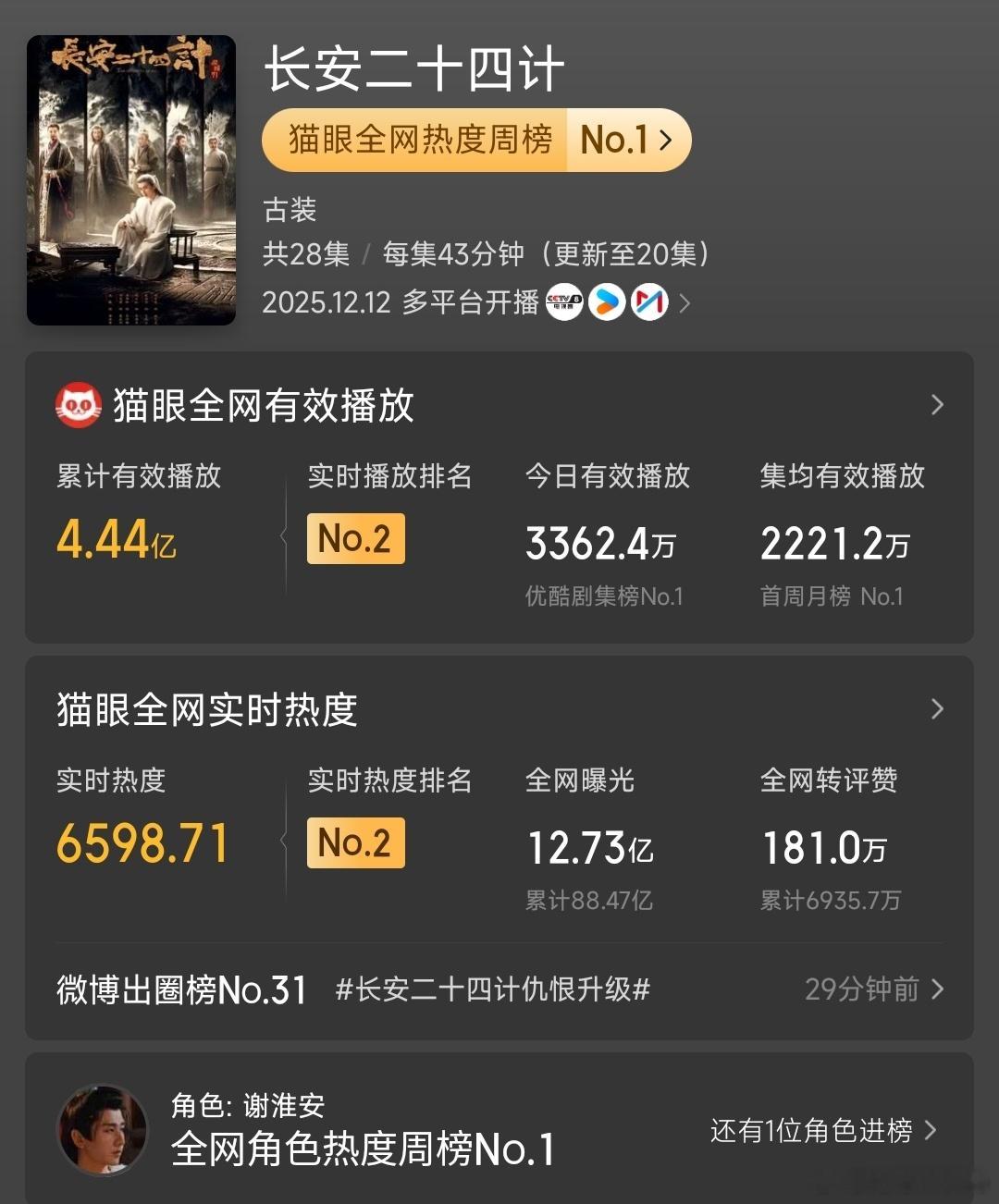
Task: Expand the 微博出圈榜 row chevron
Action: [937, 989]
